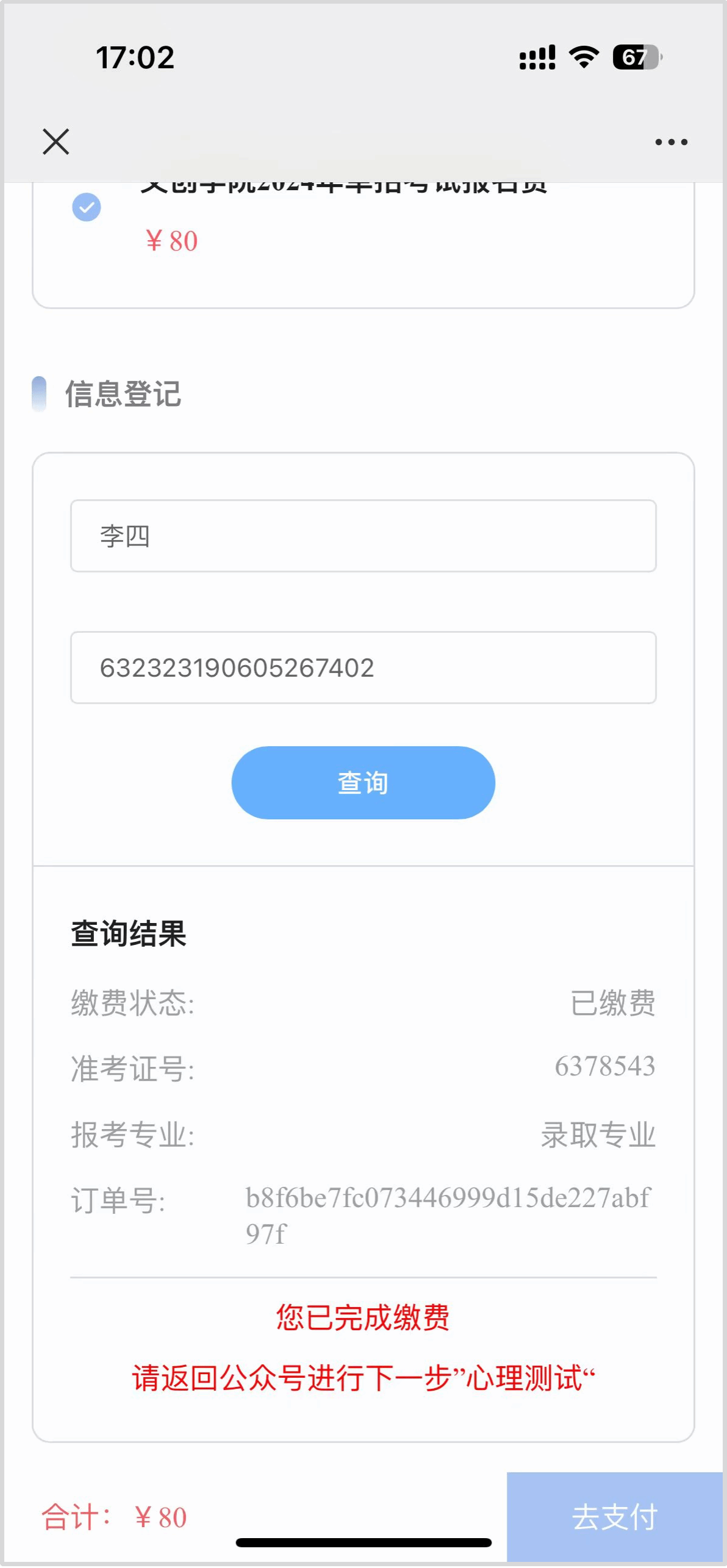Toggle the ¥80 exam fee checkbox
The image size is (727, 1568).
pyautogui.click(x=87, y=207)
